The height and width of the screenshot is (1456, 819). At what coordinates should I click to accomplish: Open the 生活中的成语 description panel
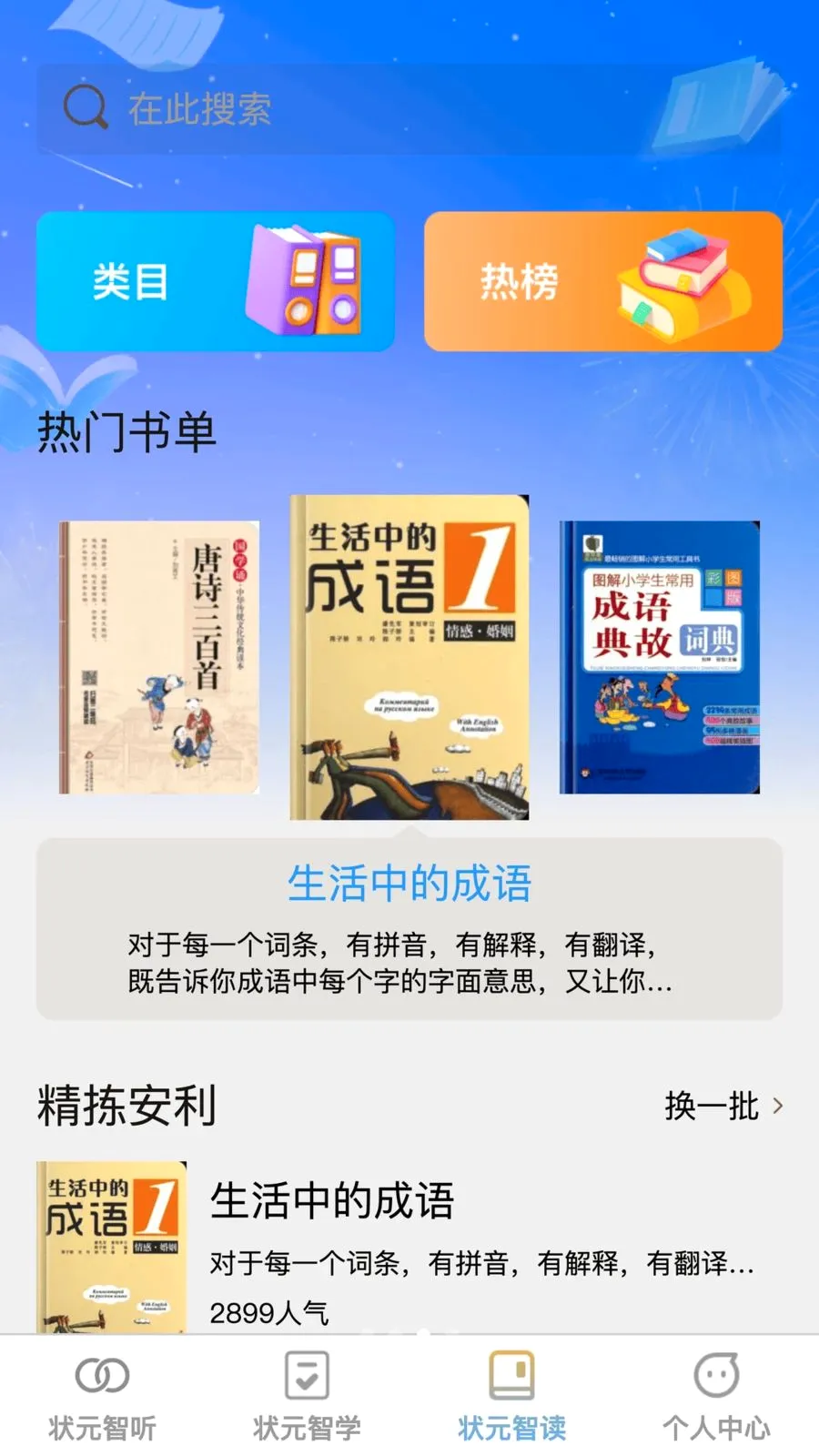point(409,928)
